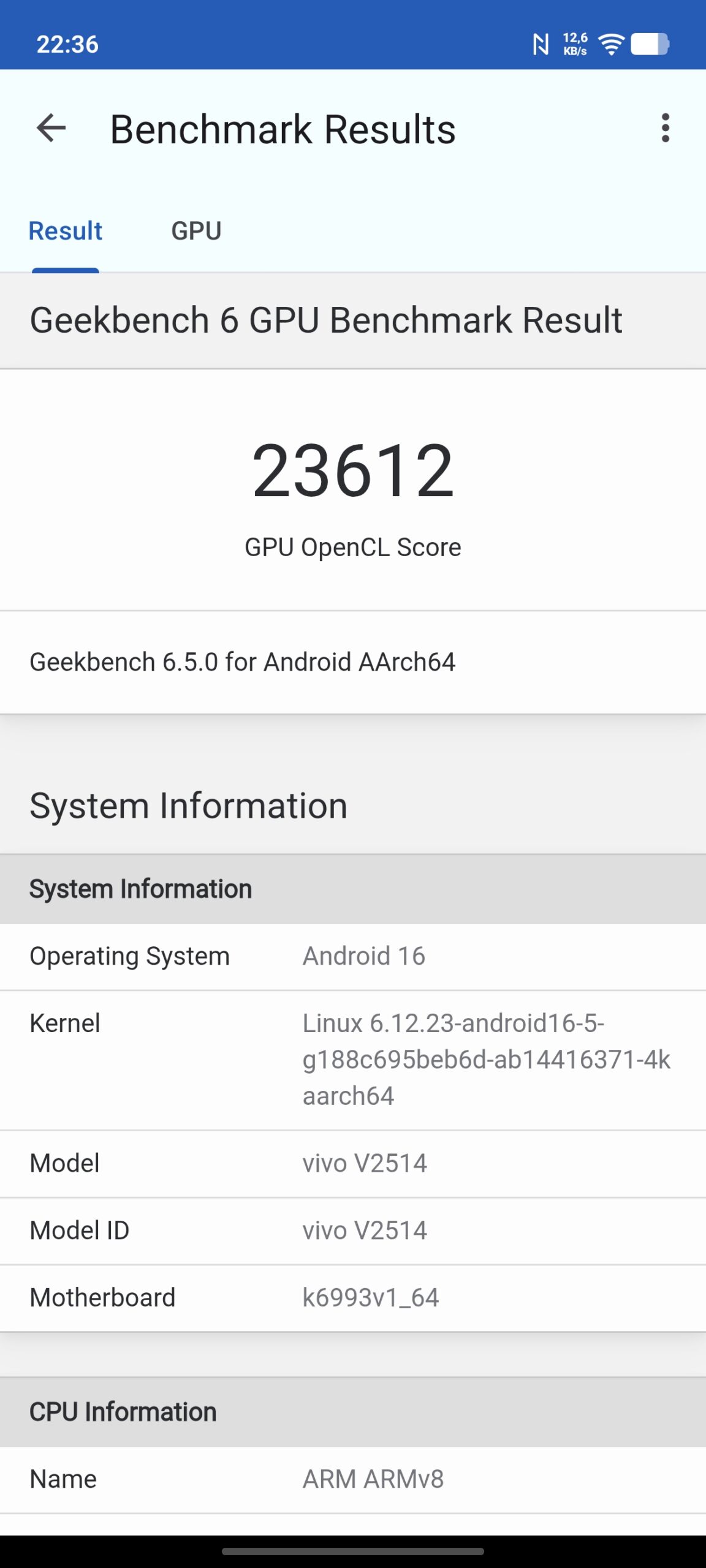Open the three-dot overflow menu
The width and height of the screenshot is (706, 1568).
665,129
